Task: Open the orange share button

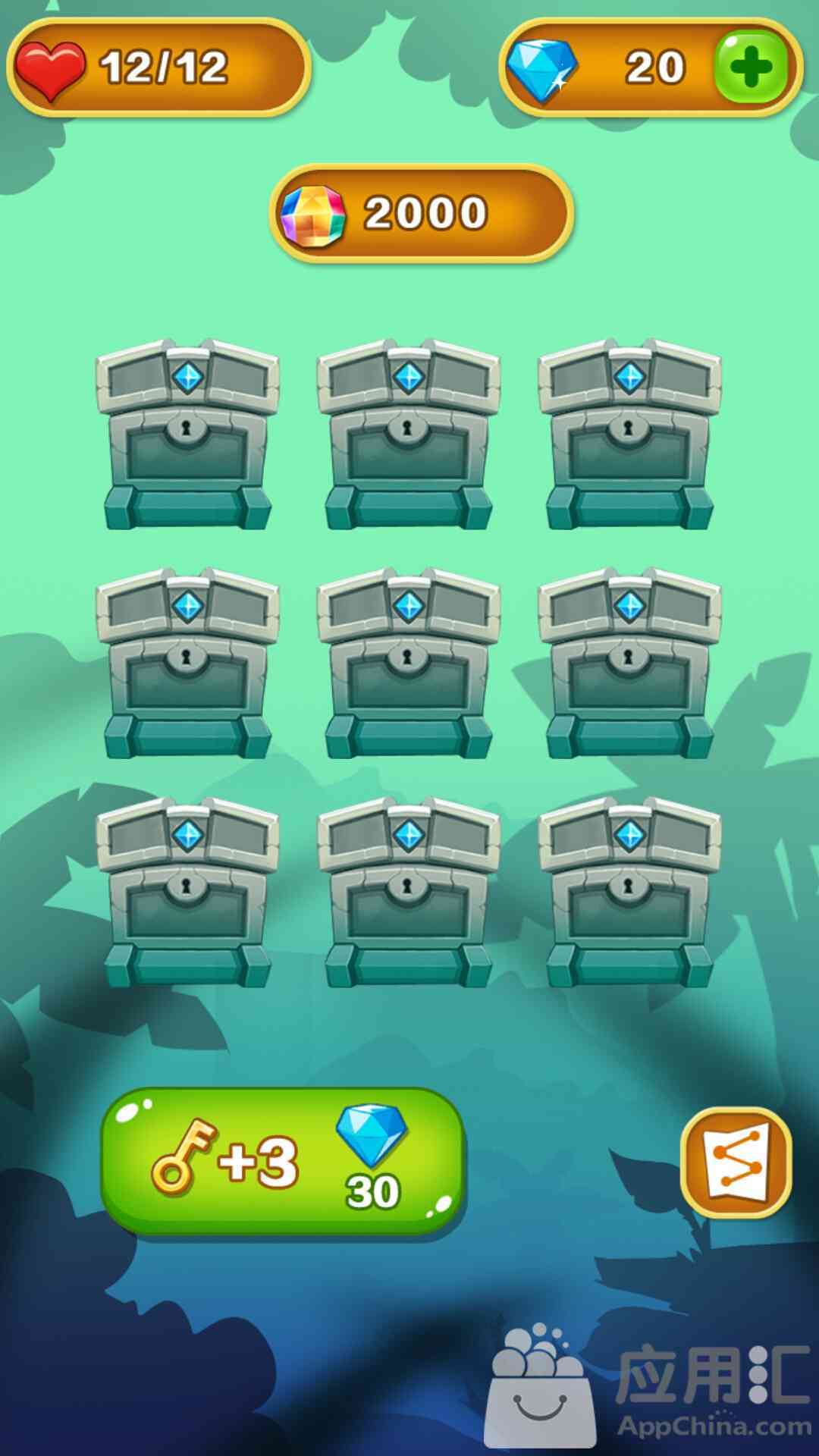Action: pos(736,1163)
